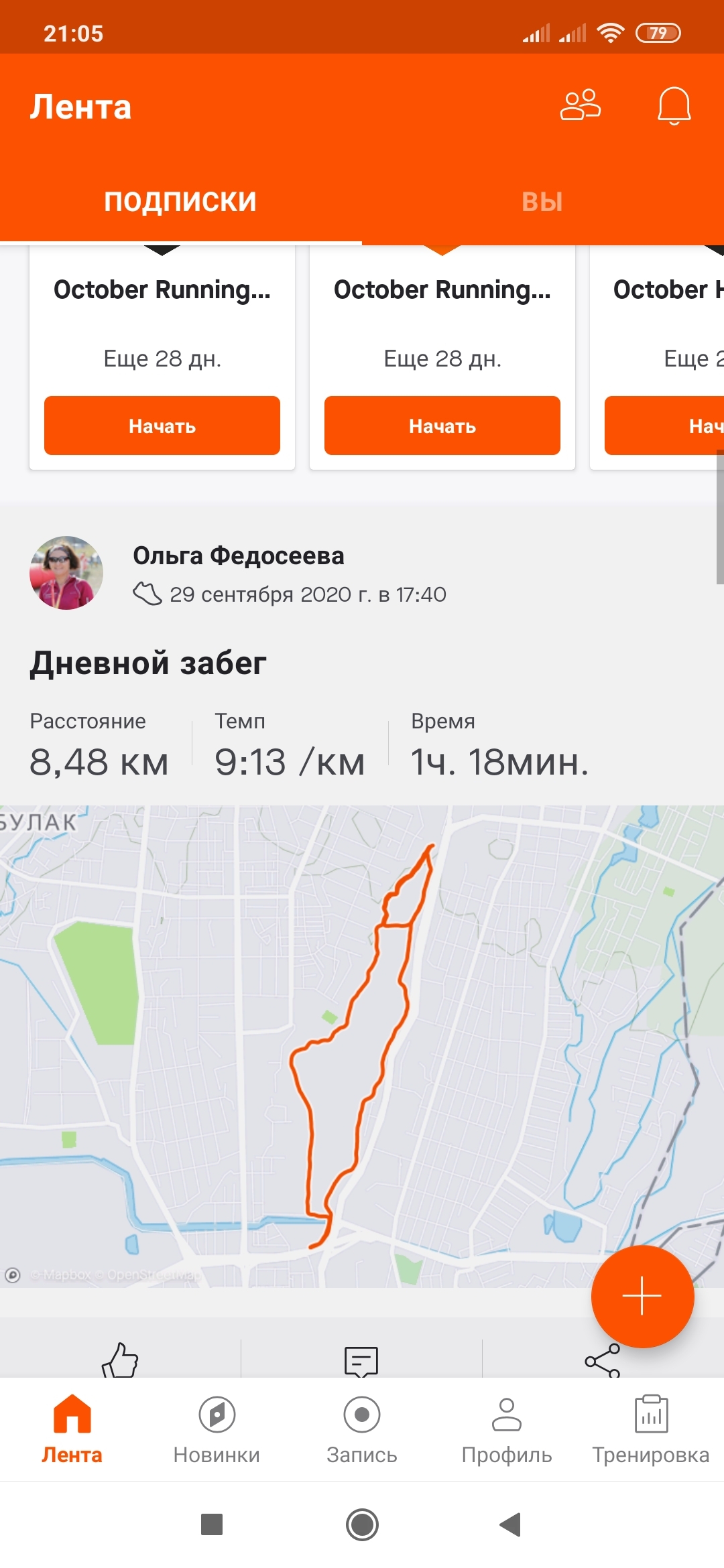
Task: Tap the system back button
Action: [510, 1524]
